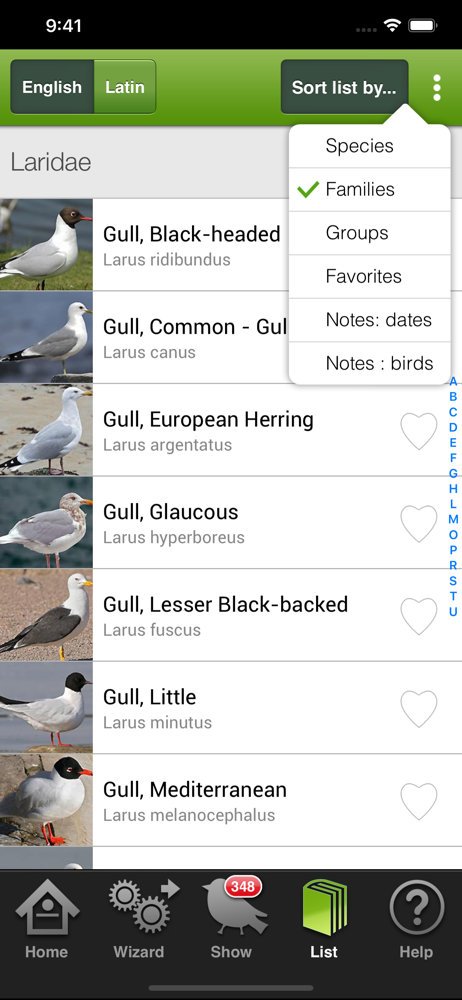Switch bird names to English
Viewport: 462px width, 1000px height.
click(52, 87)
